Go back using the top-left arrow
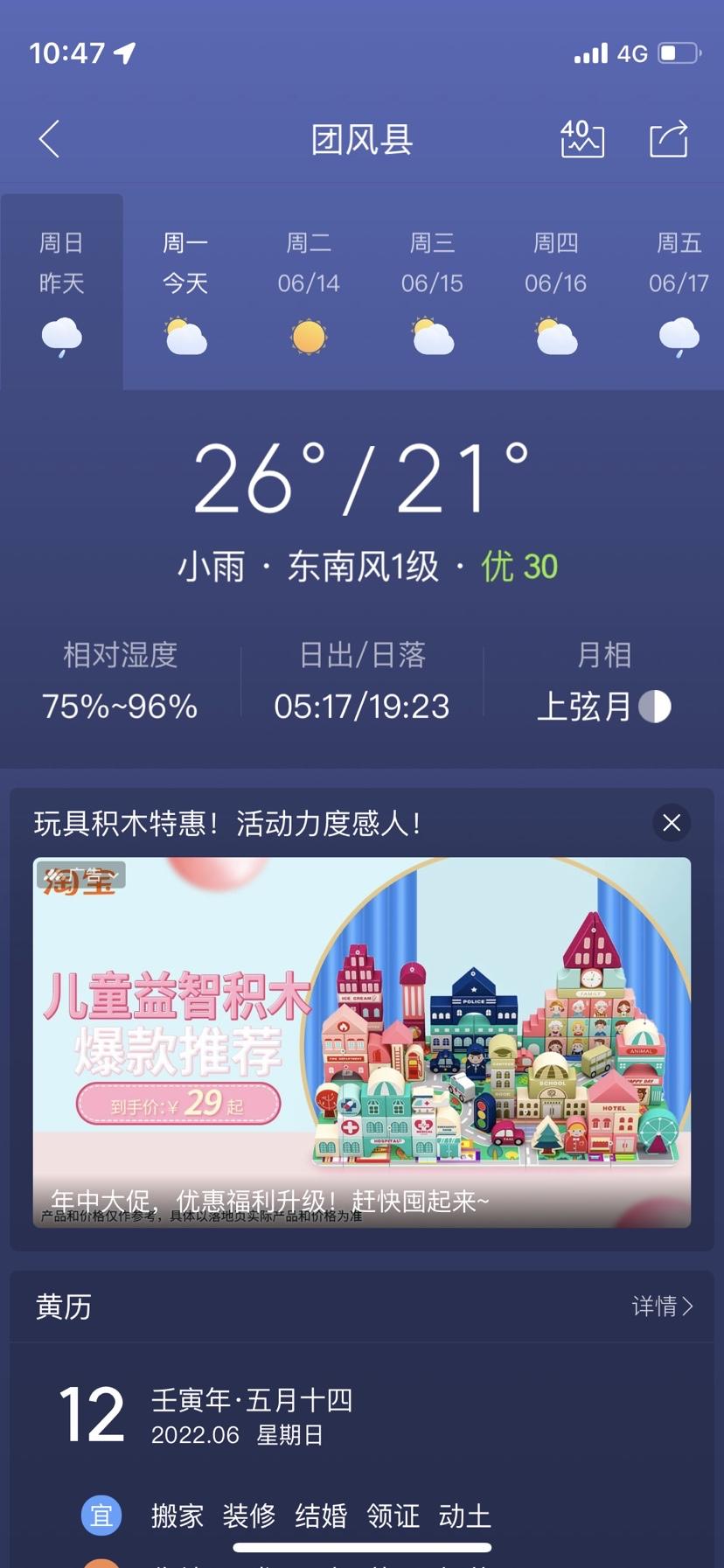This screenshot has width=724, height=1568. 50,139
